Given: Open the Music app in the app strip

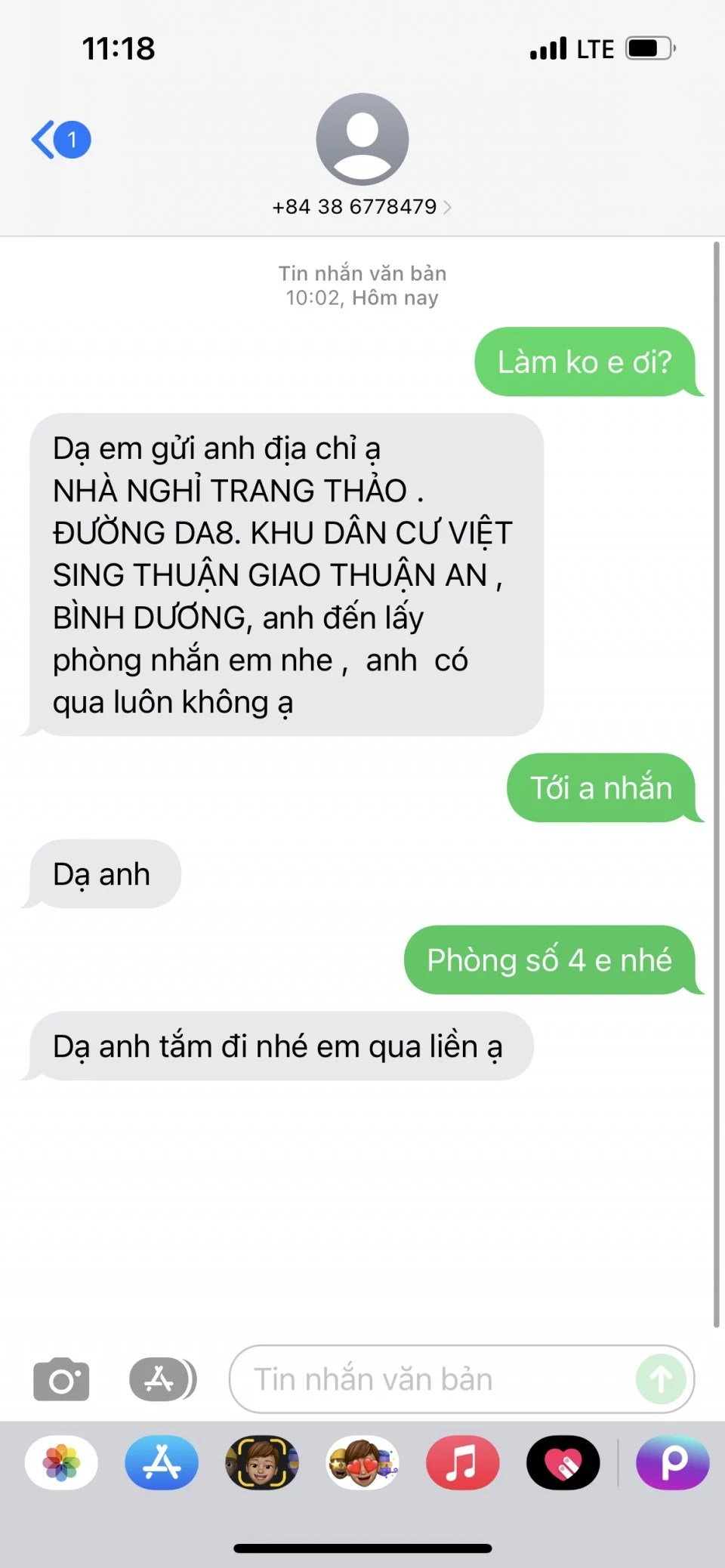Looking at the screenshot, I should pos(462,1462).
